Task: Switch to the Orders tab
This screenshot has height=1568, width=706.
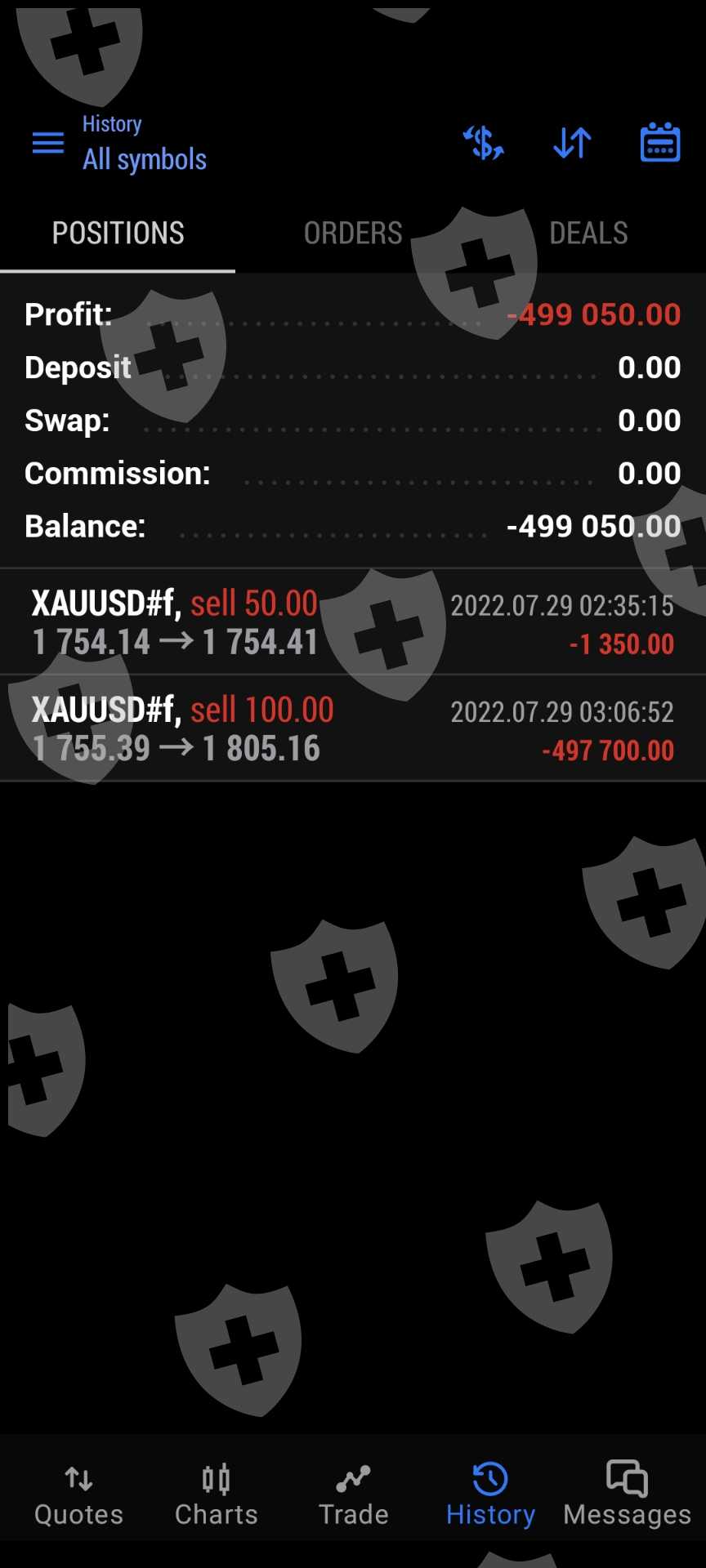Action: coord(353,234)
